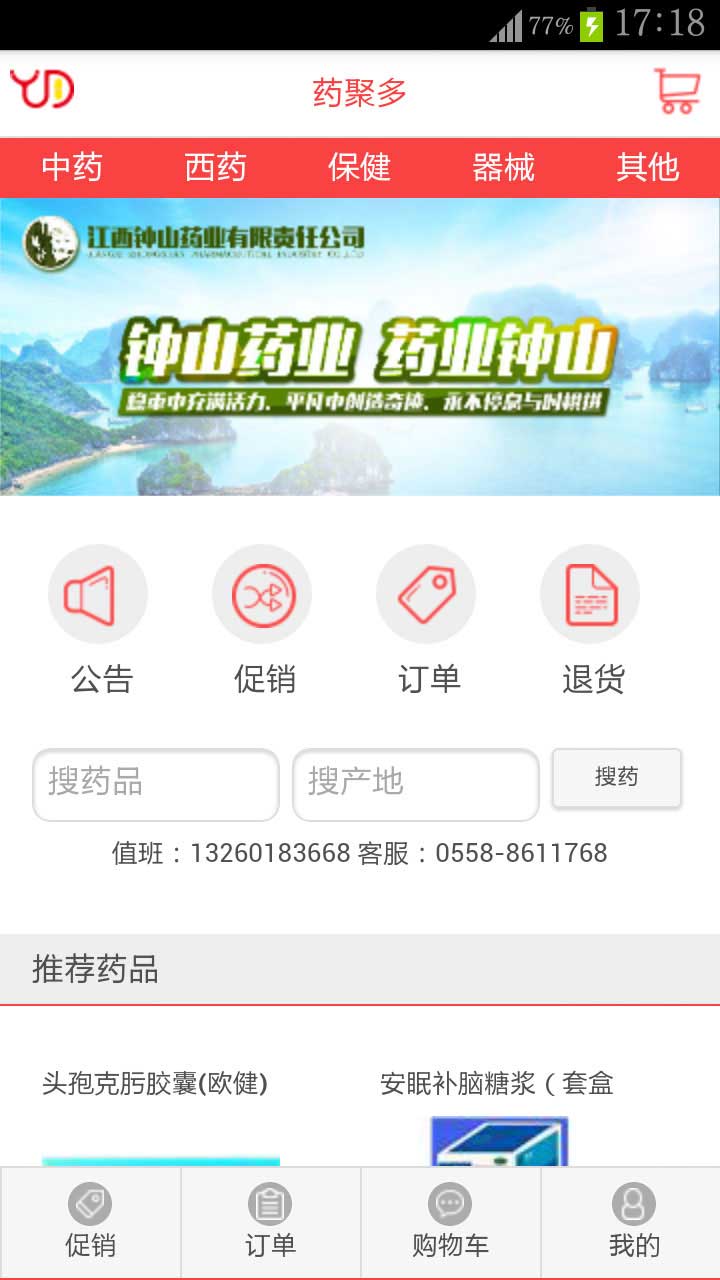Open 购物车 in bottom navigation
The height and width of the screenshot is (1280, 720).
450,1222
